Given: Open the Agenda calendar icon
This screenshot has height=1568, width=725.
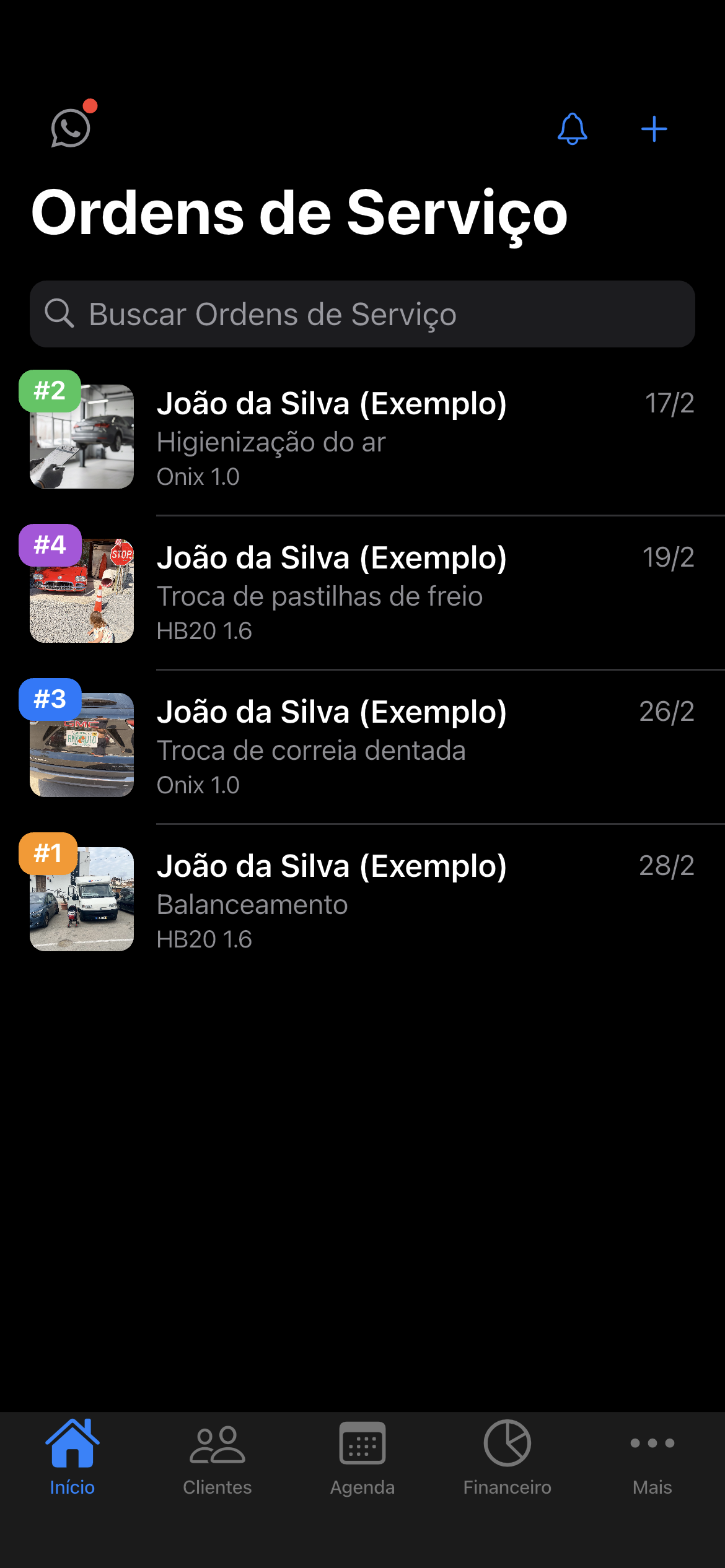Looking at the screenshot, I should tap(362, 1443).
